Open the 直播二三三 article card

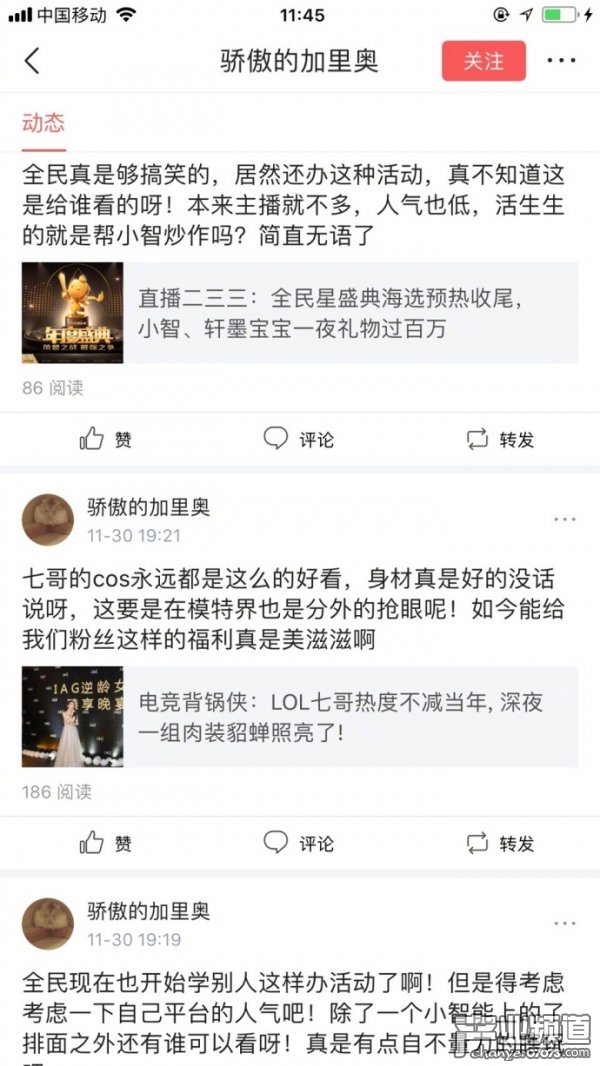300,313
